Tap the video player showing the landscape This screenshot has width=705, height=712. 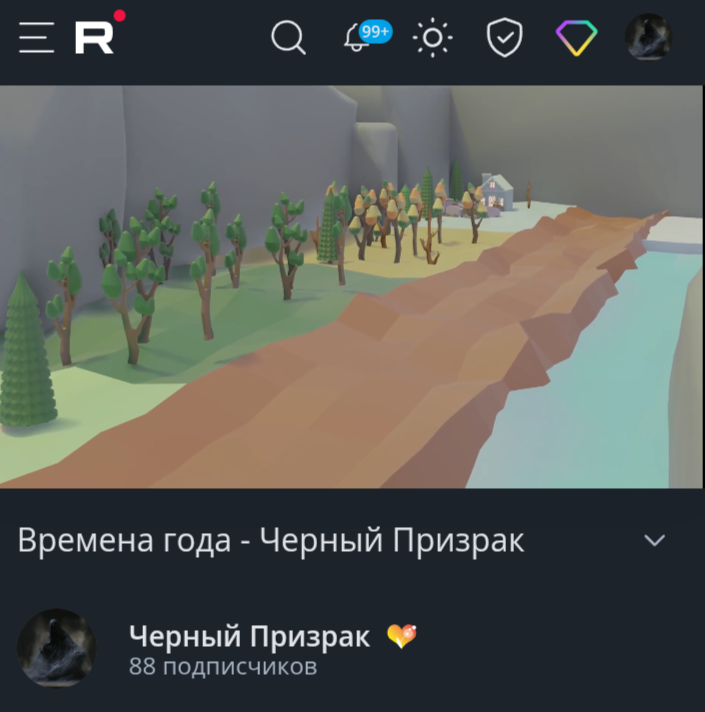point(352,287)
